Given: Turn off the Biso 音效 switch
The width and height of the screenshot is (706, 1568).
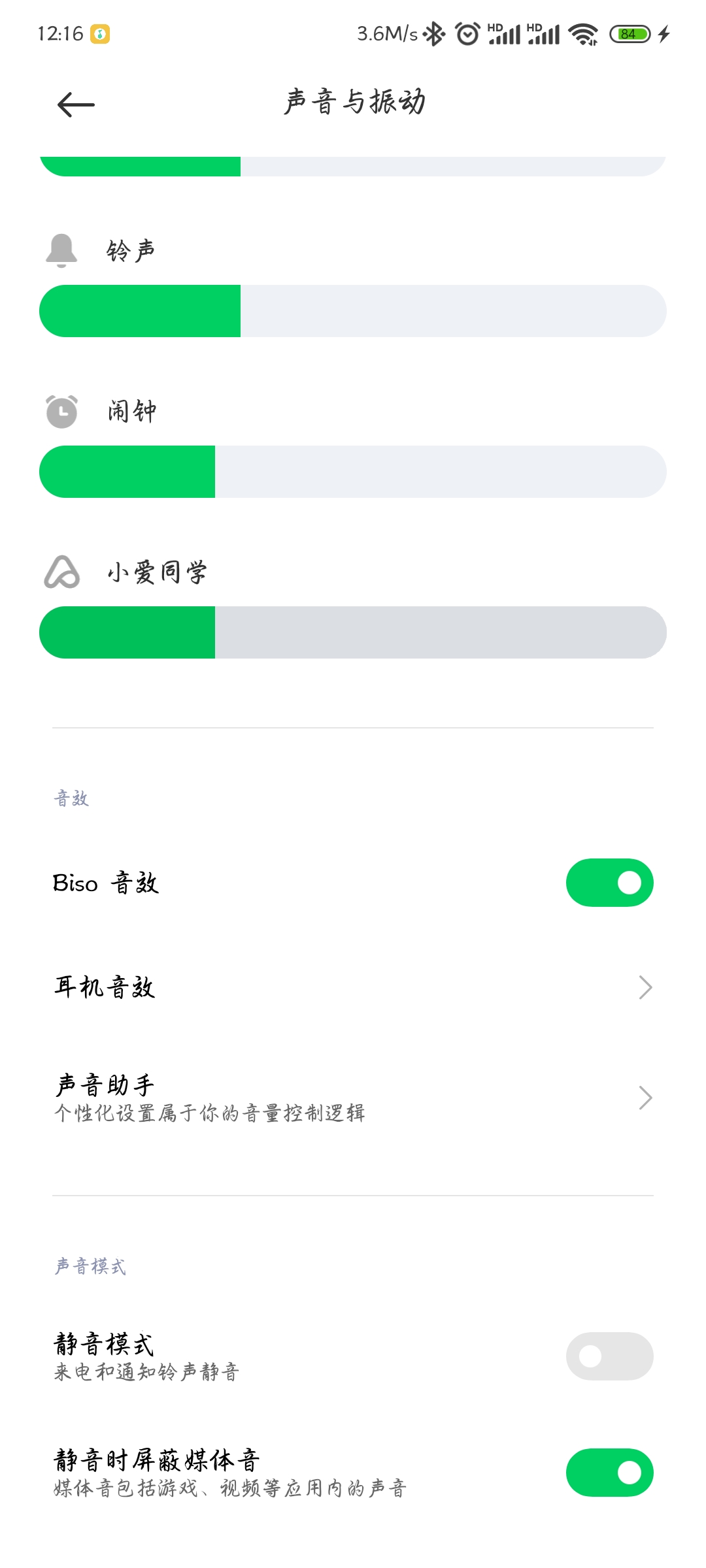Looking at the screenshot, I should (x=609, y=883).
